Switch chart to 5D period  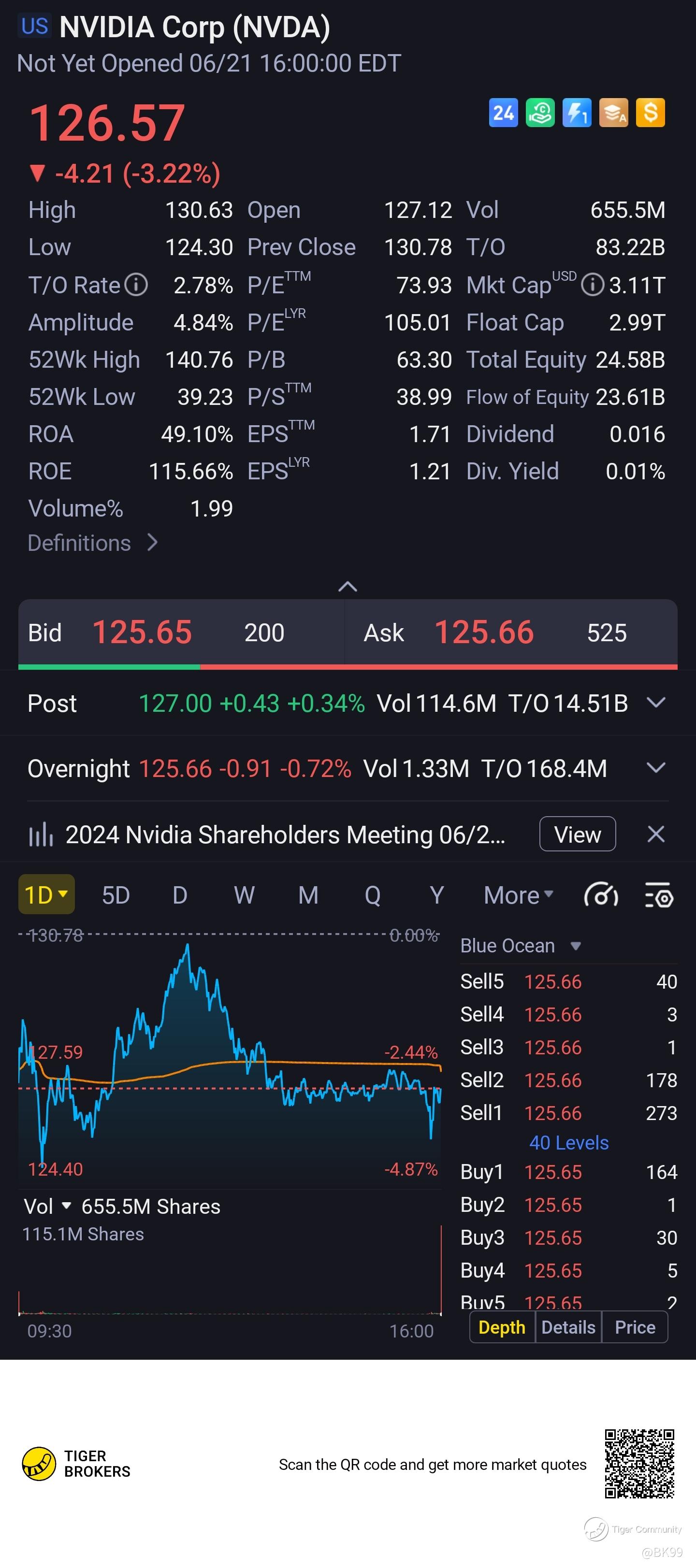116,895
